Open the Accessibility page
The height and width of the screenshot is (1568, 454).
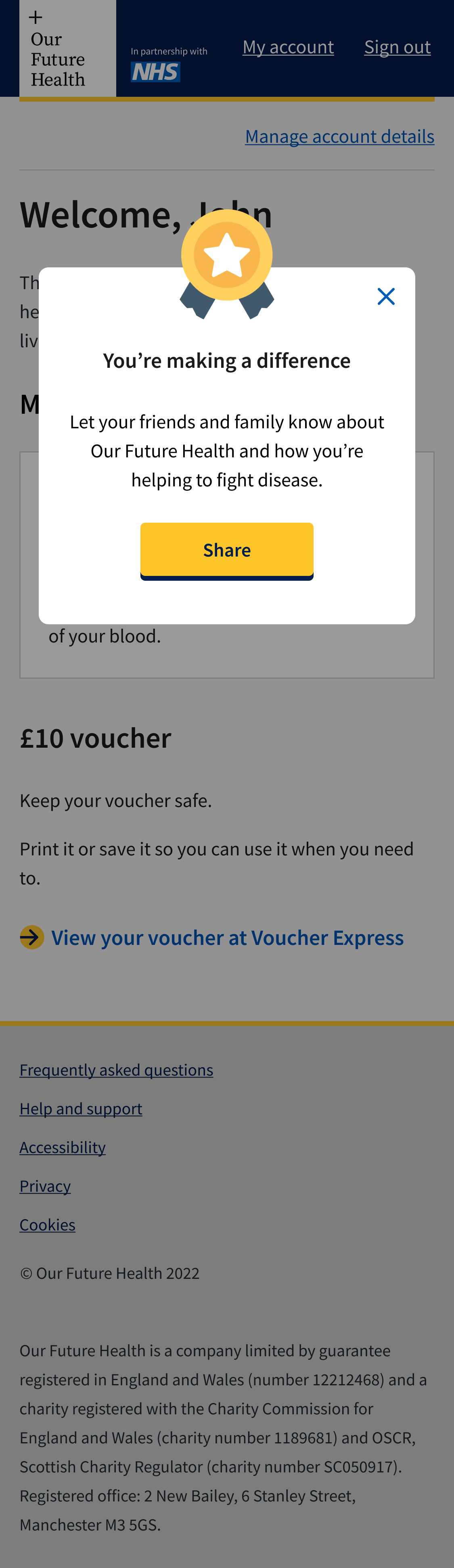(63, 1147)
